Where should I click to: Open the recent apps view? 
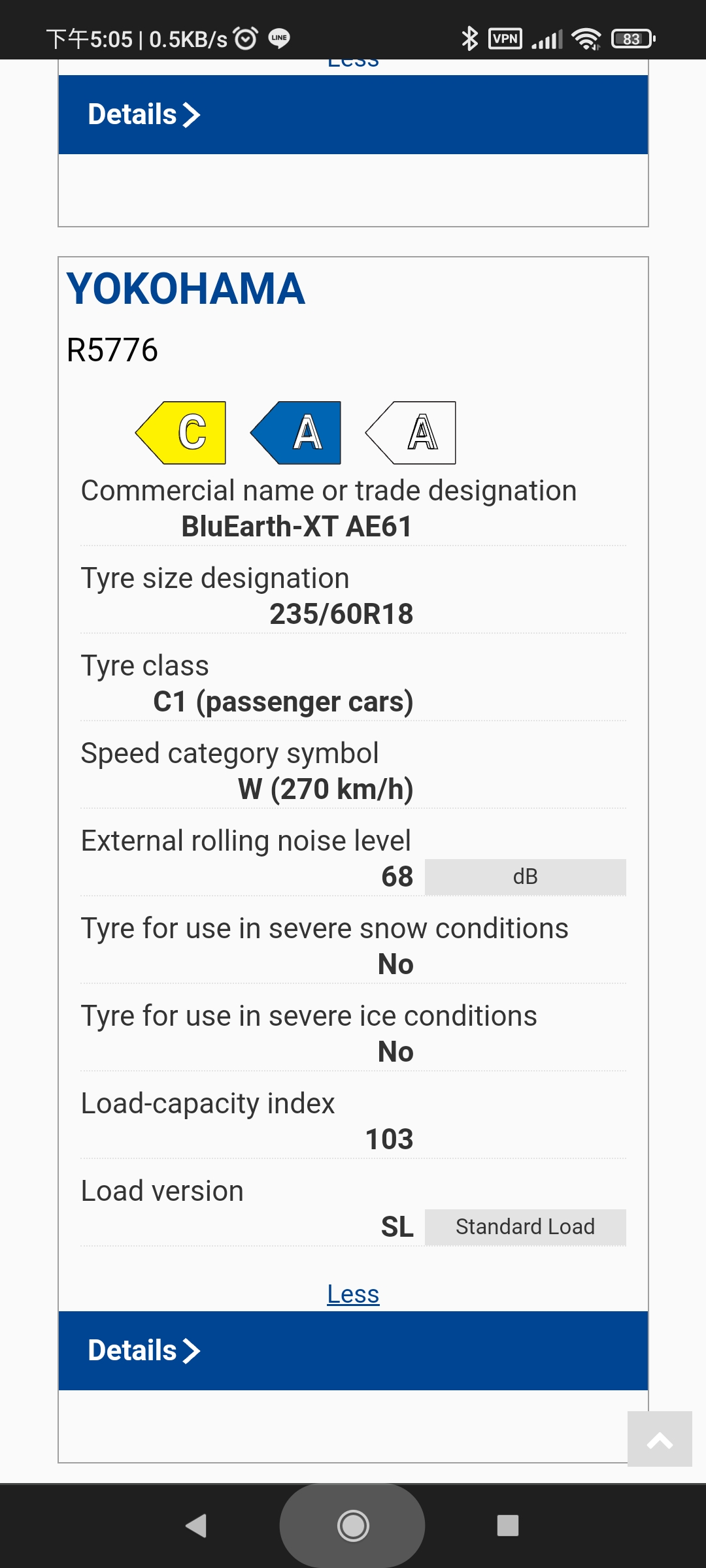(508, 1526)
